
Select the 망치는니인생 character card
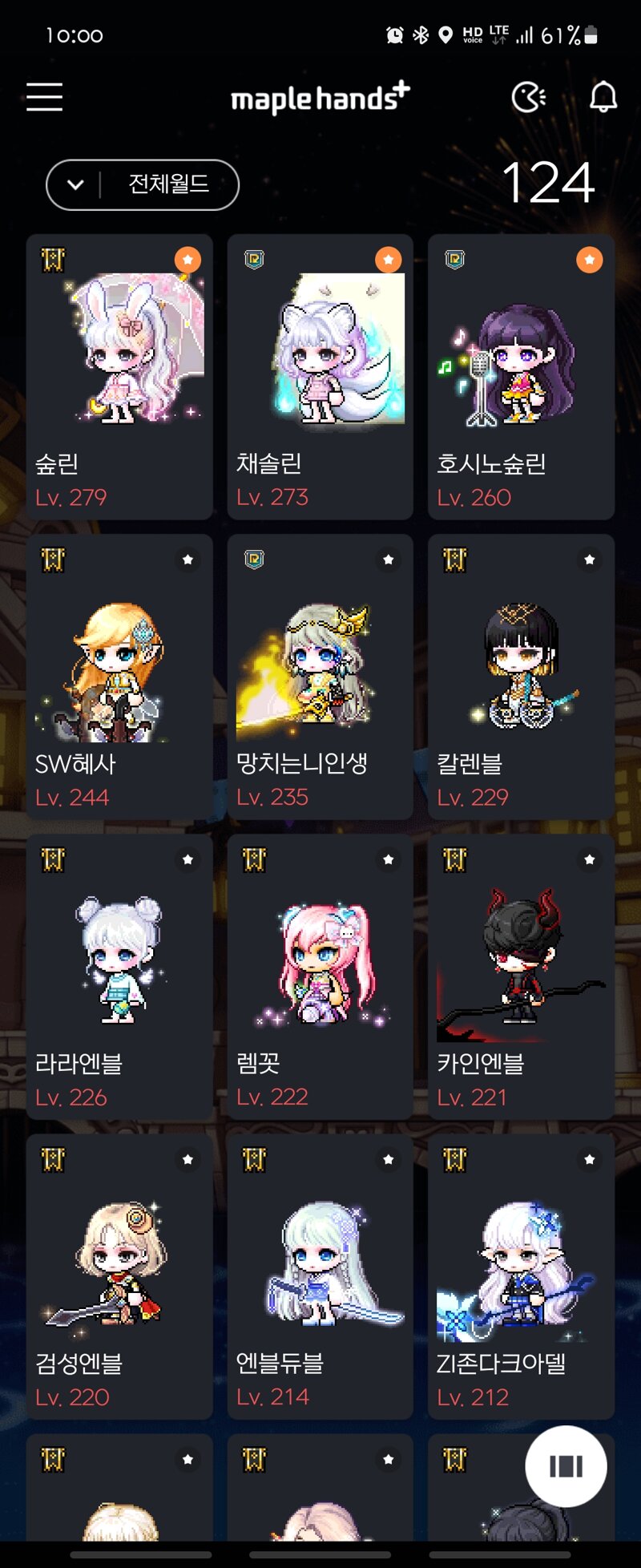(320, 677)
